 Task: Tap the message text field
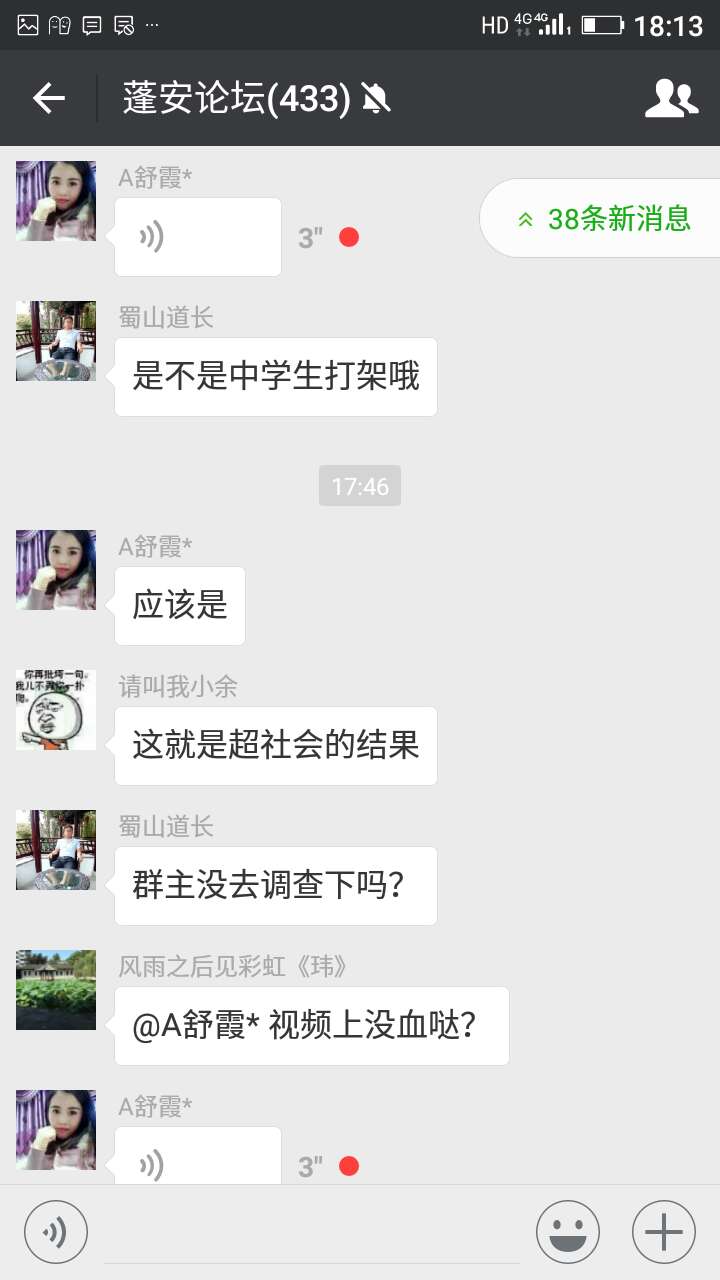tap(310, 1232)
